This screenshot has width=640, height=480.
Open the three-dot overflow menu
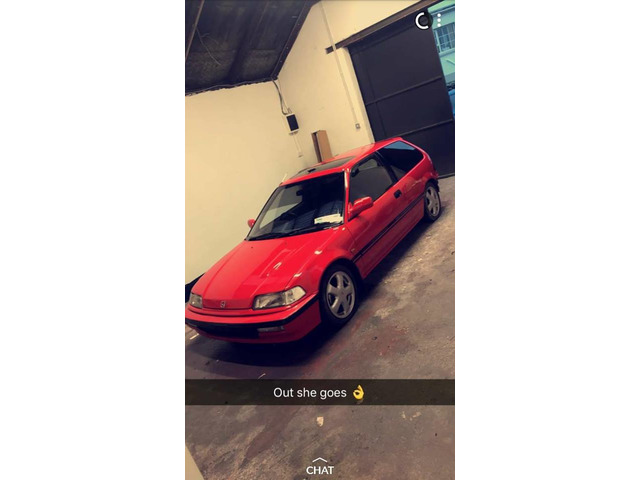click(439, 20)
